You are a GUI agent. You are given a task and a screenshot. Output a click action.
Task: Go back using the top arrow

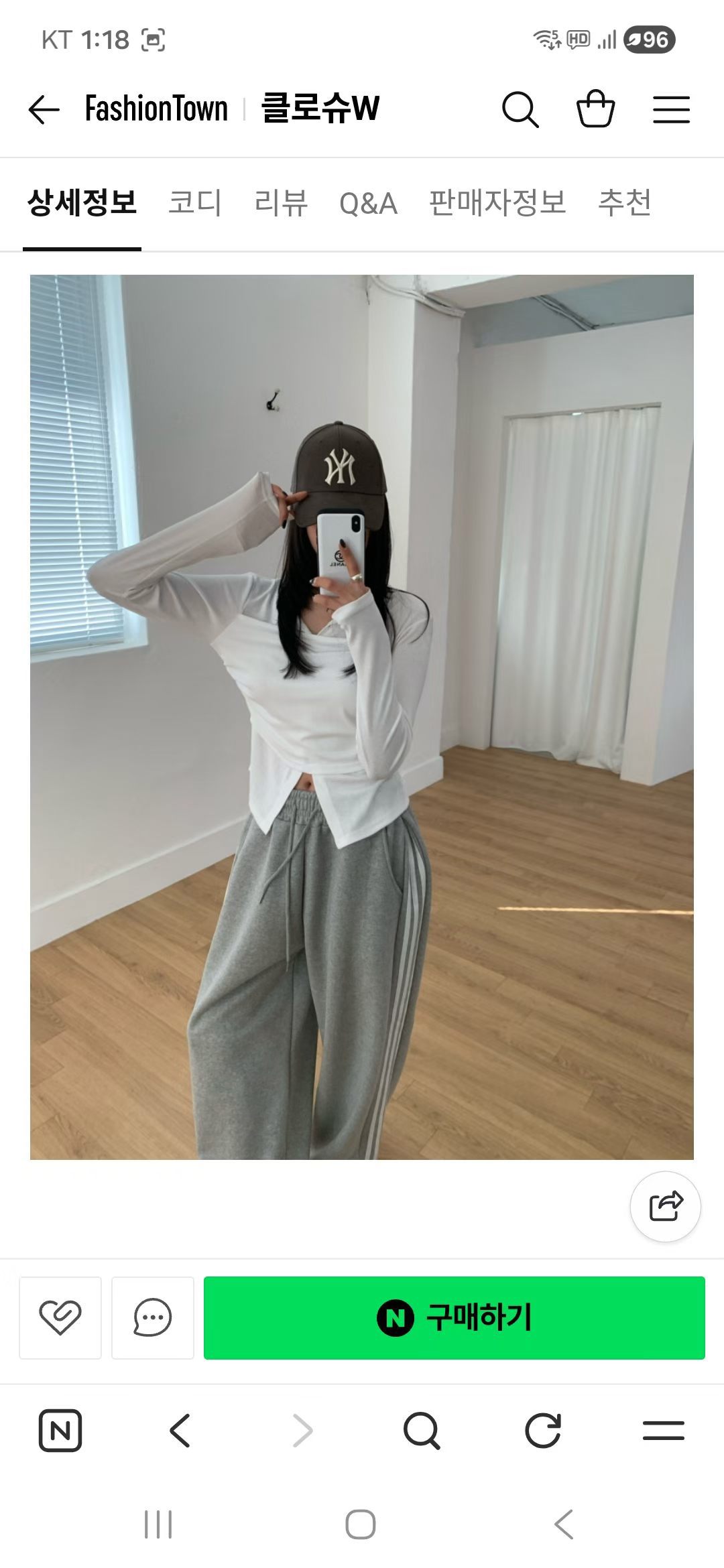click(44, 109)
